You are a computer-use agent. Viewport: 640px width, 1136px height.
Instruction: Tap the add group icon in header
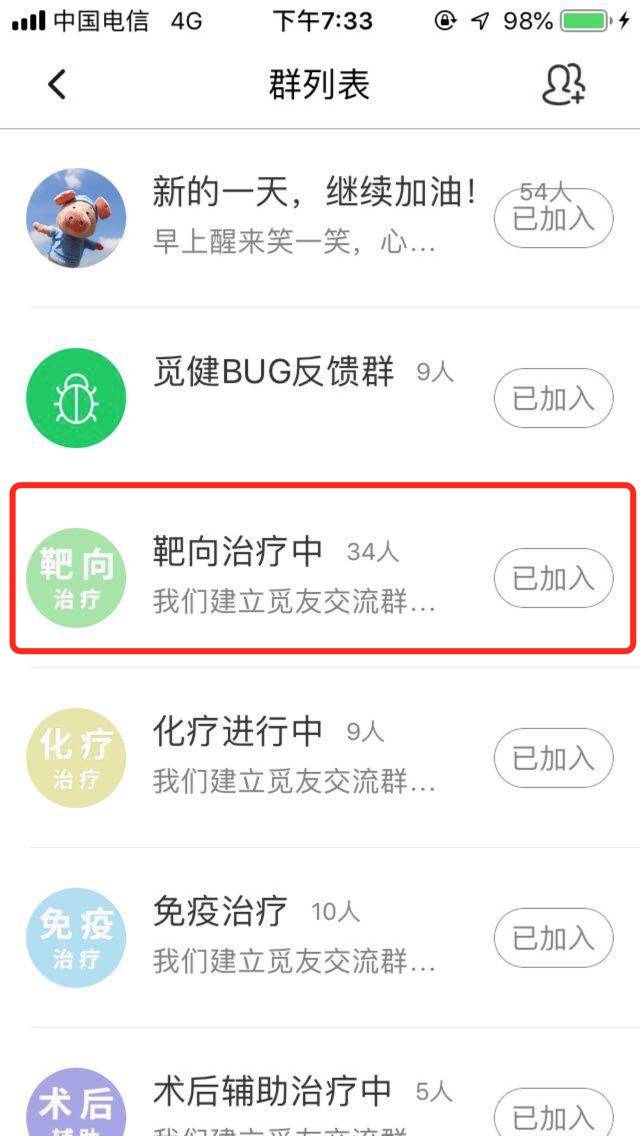click(x=564, y=85)
